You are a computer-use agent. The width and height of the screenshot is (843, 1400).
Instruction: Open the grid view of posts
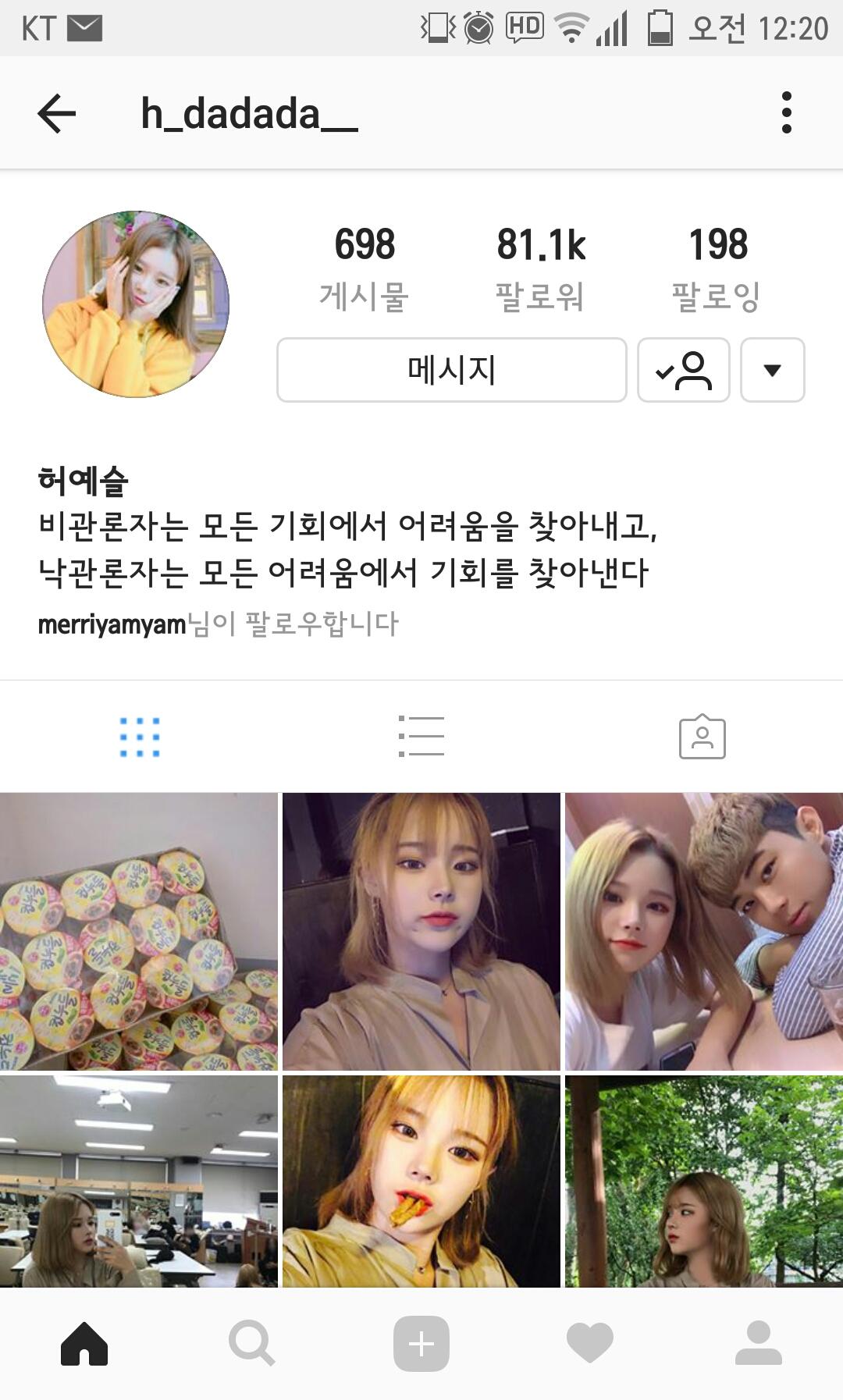click(140, 734)
